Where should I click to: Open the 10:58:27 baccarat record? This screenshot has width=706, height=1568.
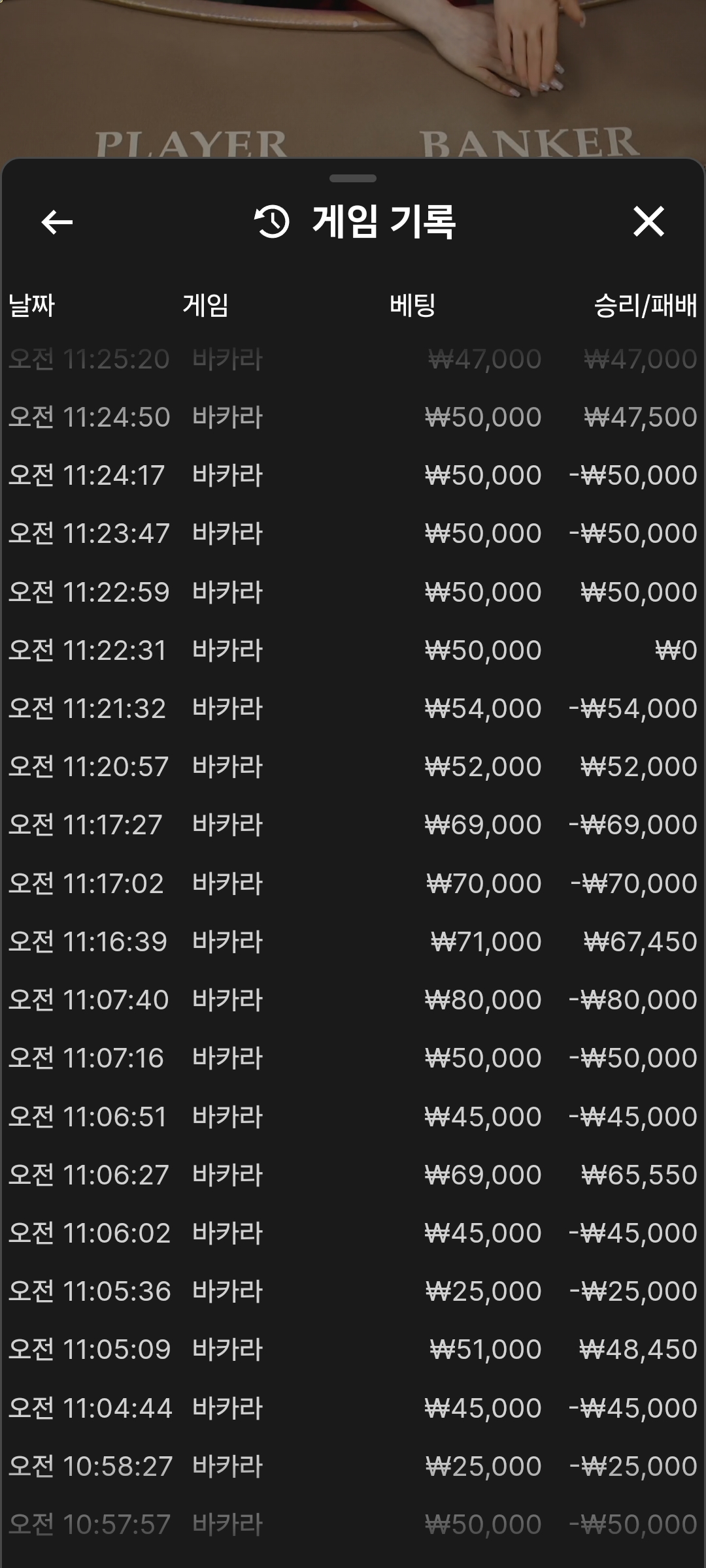click(353, 1466)
